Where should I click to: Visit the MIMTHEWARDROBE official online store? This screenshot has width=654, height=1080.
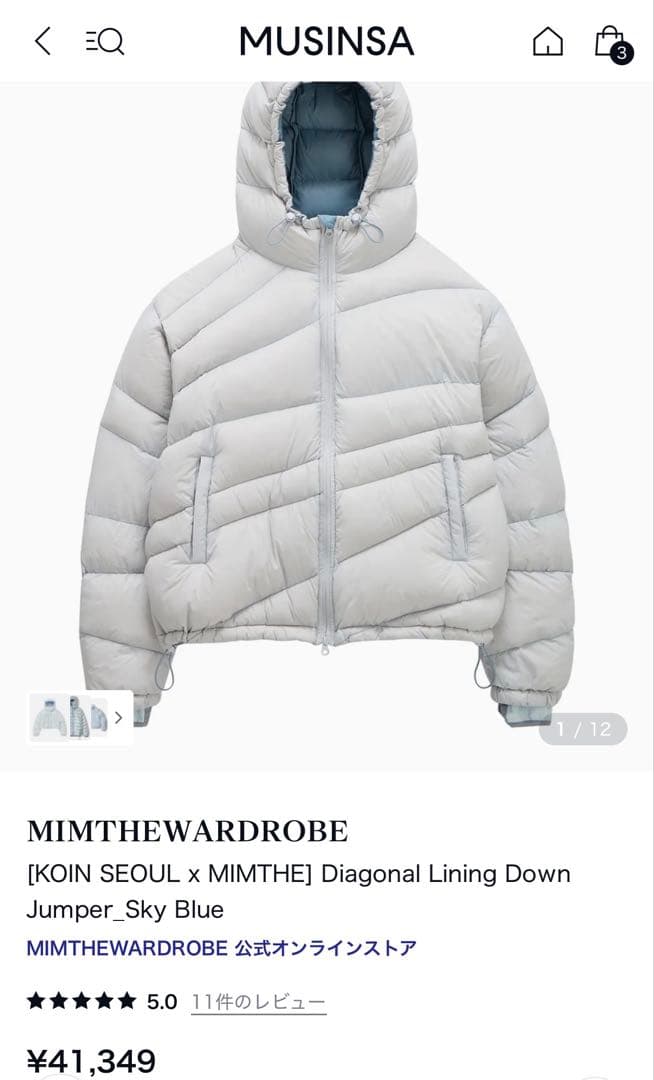tap(221, 948)
